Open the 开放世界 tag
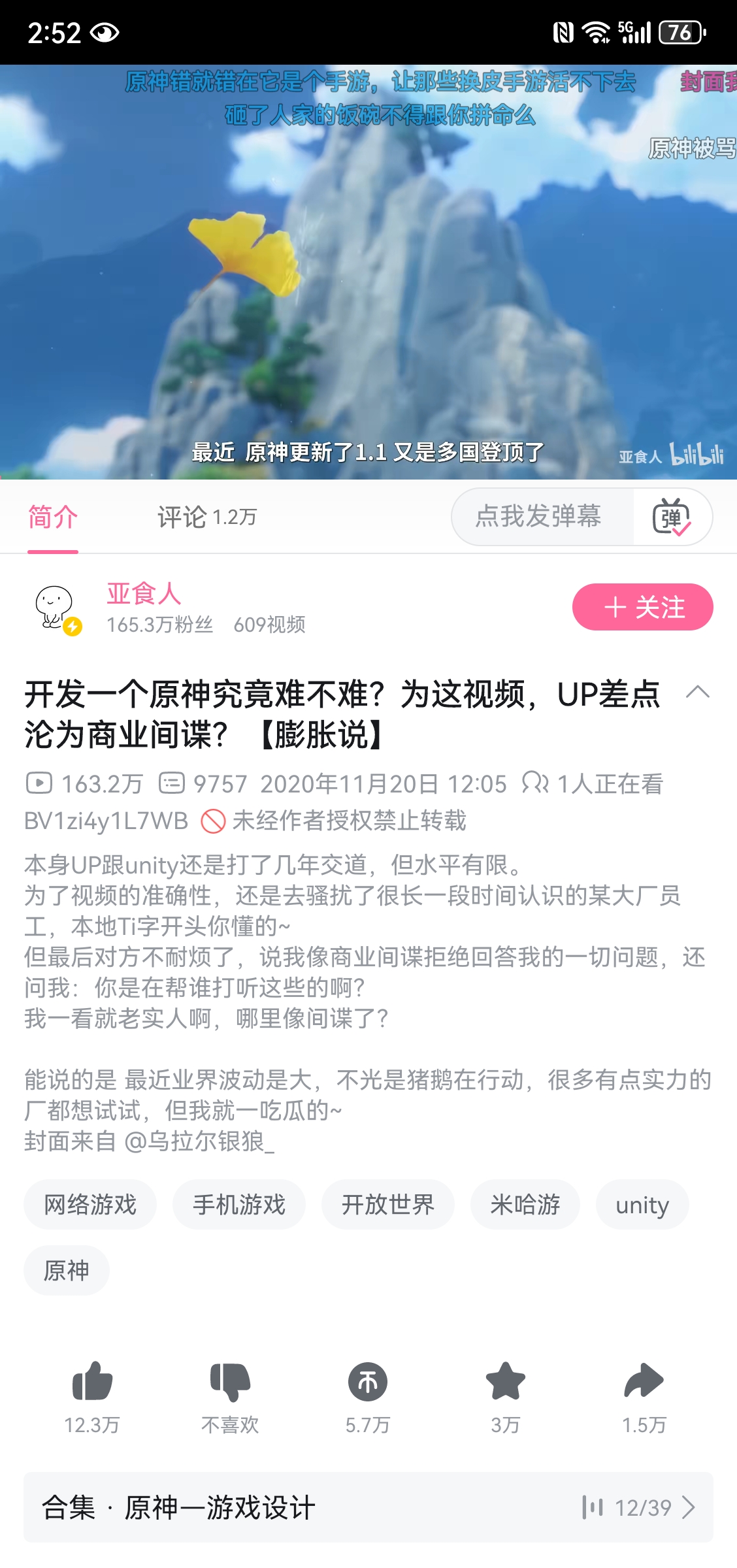Image resolution: width=737 pixels, height=1568 pixels. 388,1204
